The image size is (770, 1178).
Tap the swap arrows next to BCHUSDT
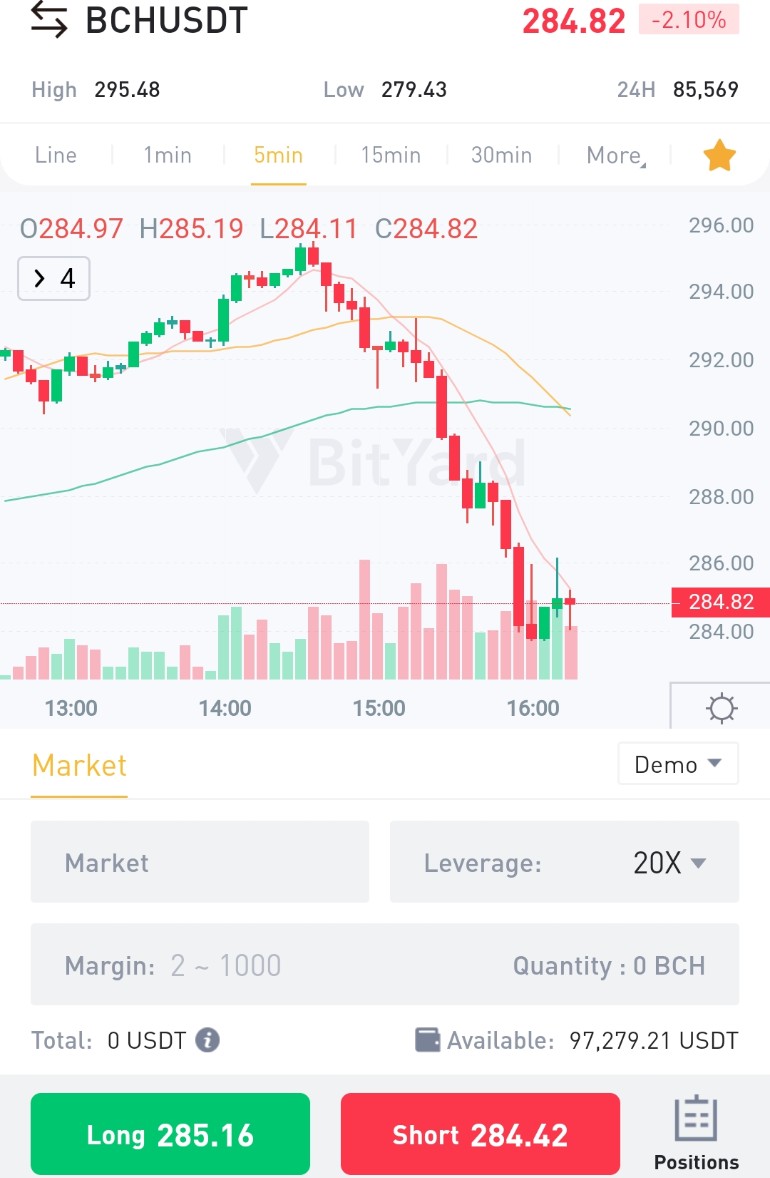tap(49, 20)
